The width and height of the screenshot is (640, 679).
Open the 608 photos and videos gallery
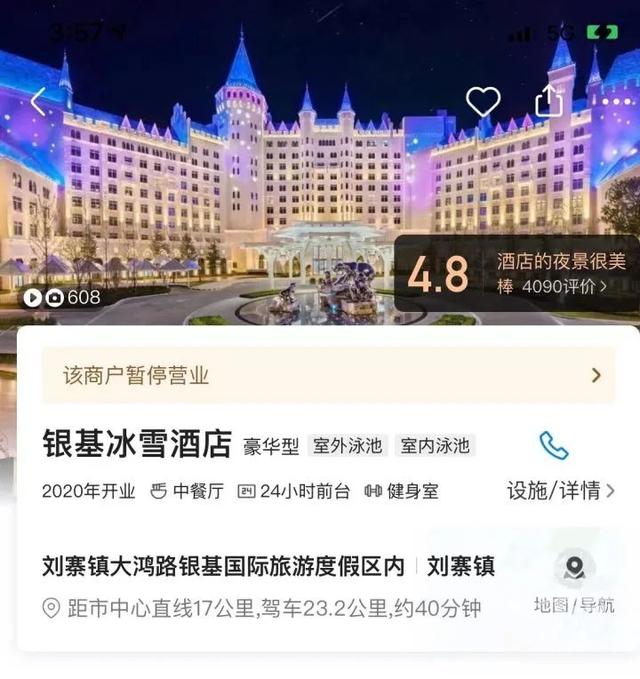[x=62, y=297]
